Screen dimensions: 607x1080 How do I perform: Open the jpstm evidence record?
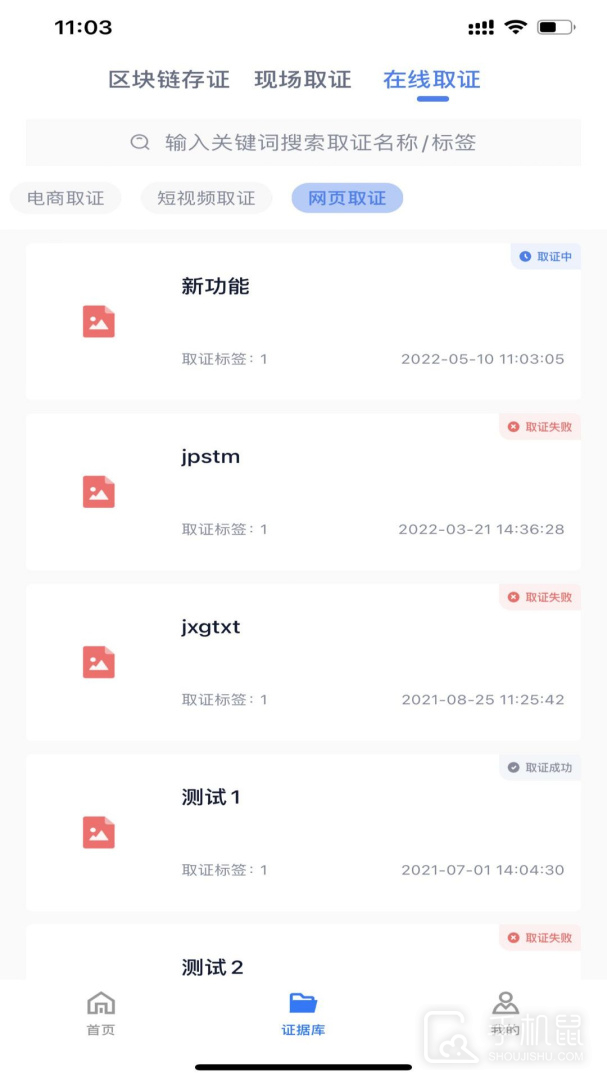pyautogui.click(x=303, y=491)
